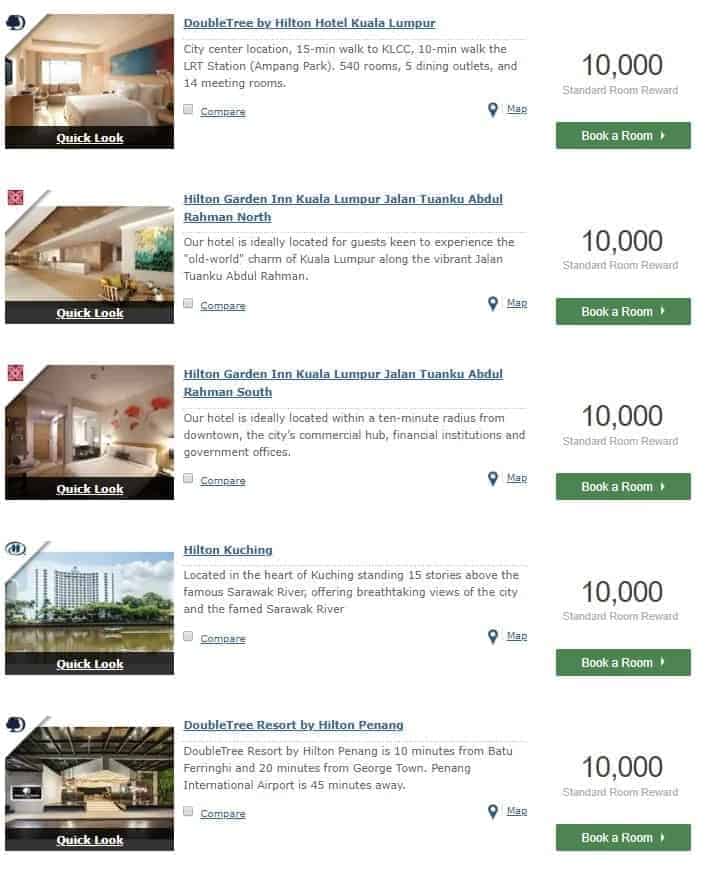709x869 pixels.
Task: Quick Look at Garden Inn South photo
Action: tap(90, 489)
